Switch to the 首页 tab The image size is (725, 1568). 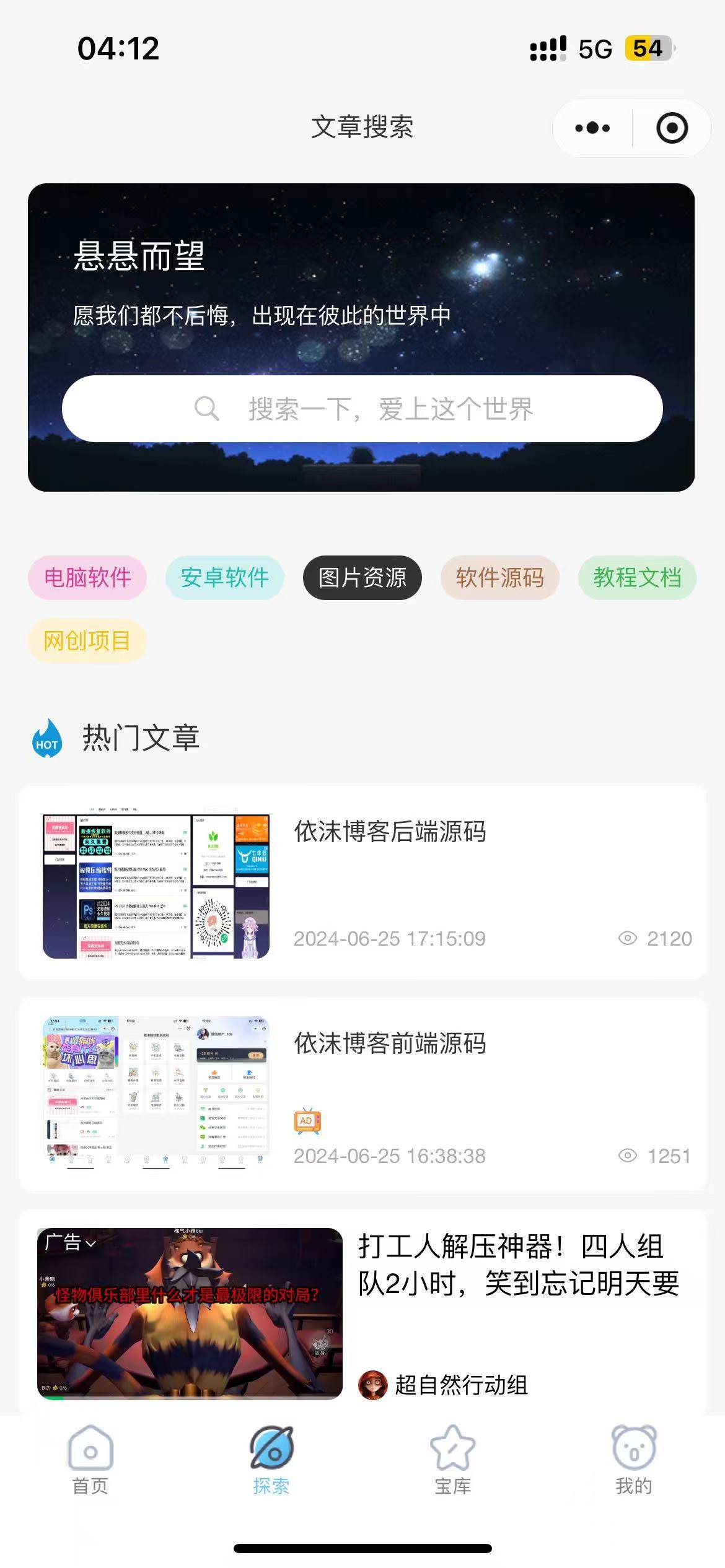point(90,1460)
